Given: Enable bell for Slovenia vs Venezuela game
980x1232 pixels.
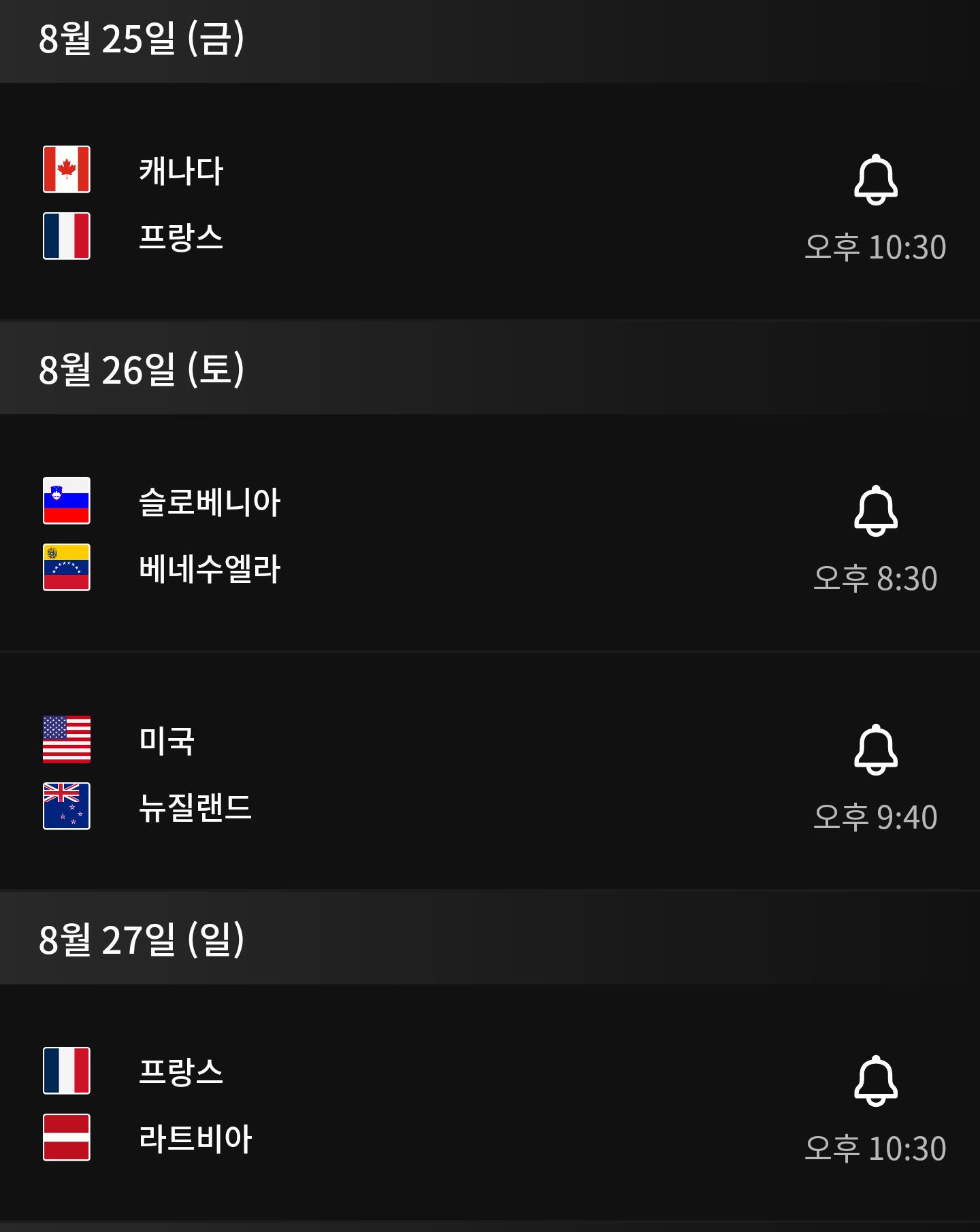Looking at the screenshot, I should click(875, 511).
